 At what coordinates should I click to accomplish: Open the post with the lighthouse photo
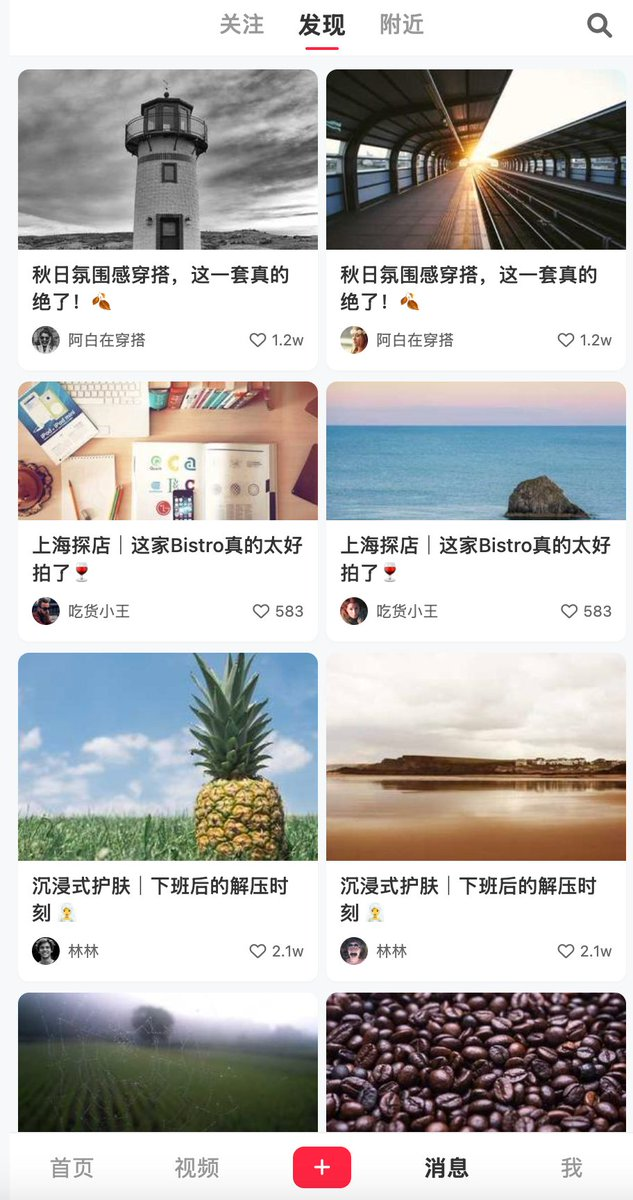pos(168,160)
